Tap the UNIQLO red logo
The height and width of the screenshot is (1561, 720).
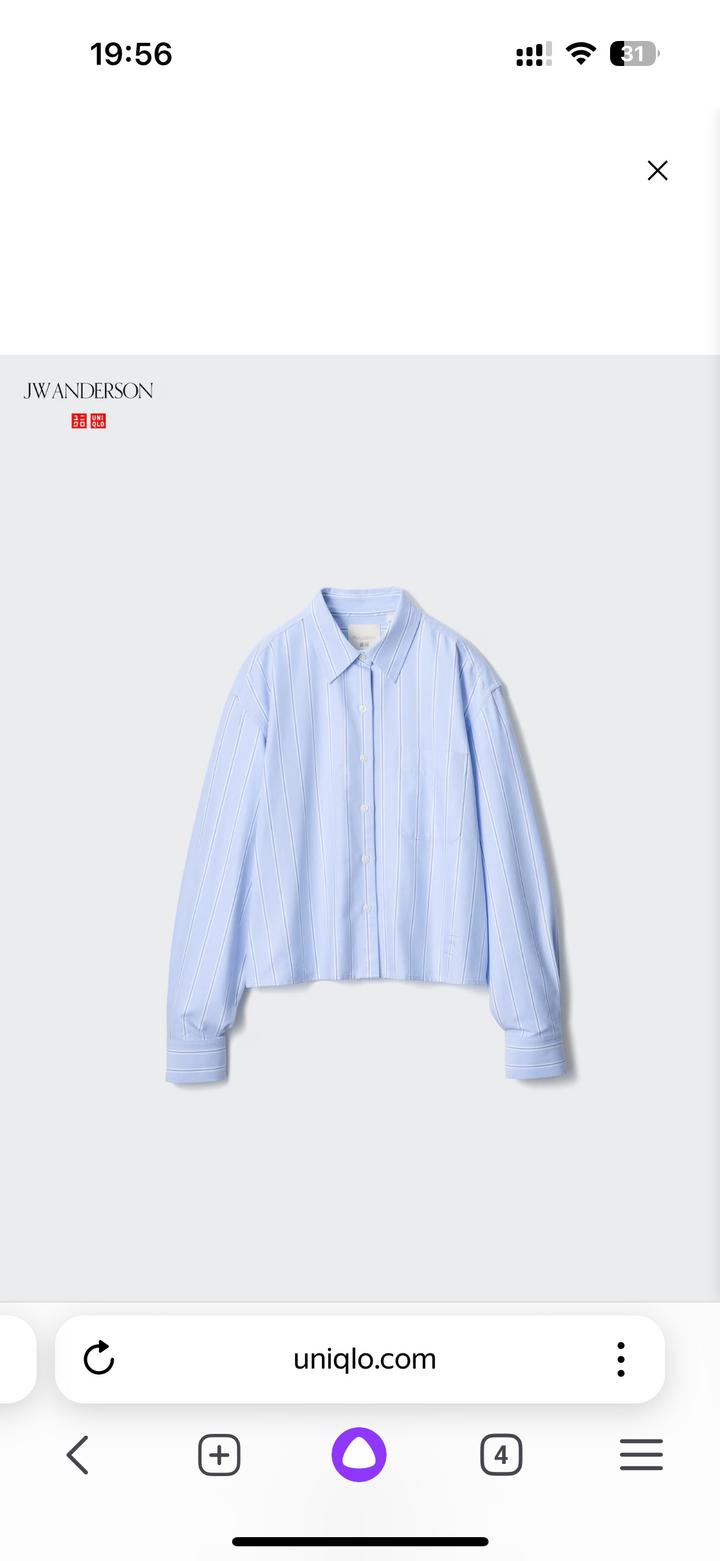point(88,420)
